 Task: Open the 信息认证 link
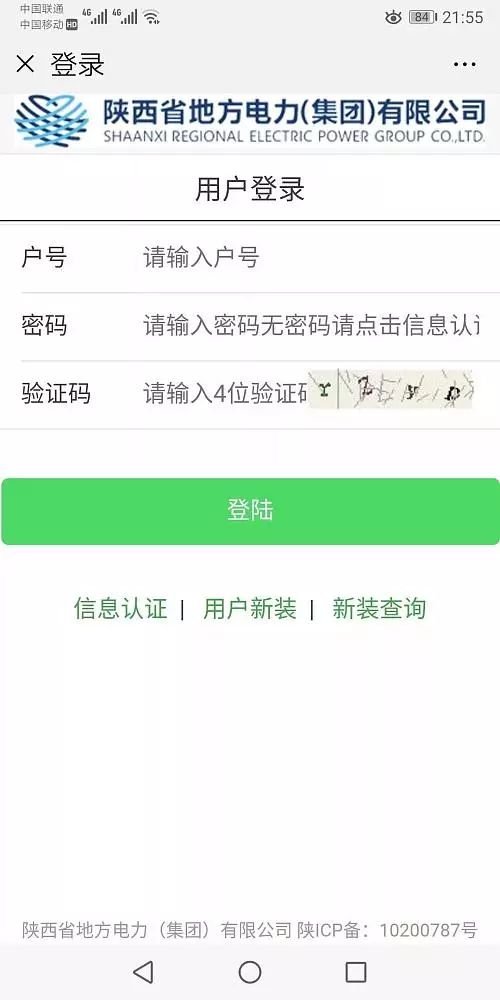[121, 608]
